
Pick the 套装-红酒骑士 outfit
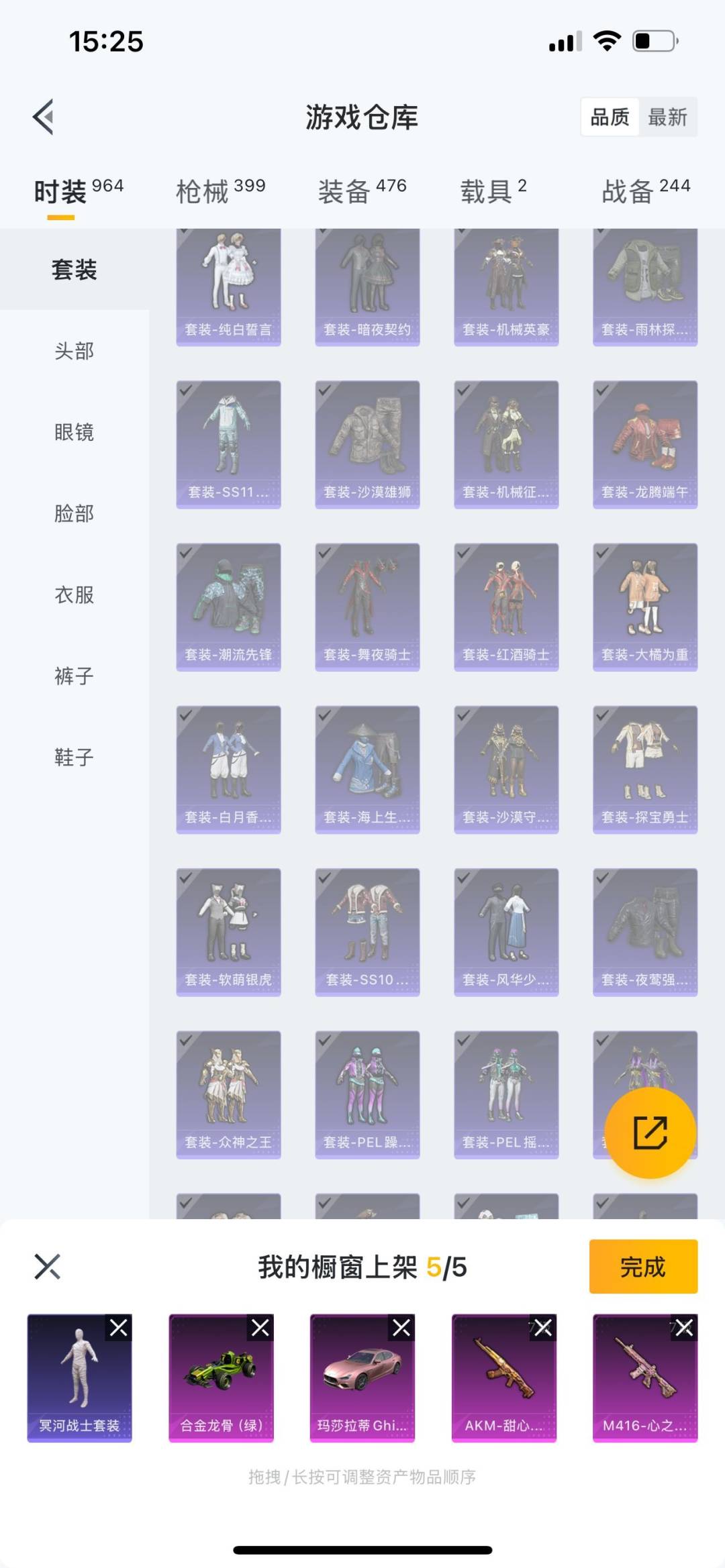506,607
